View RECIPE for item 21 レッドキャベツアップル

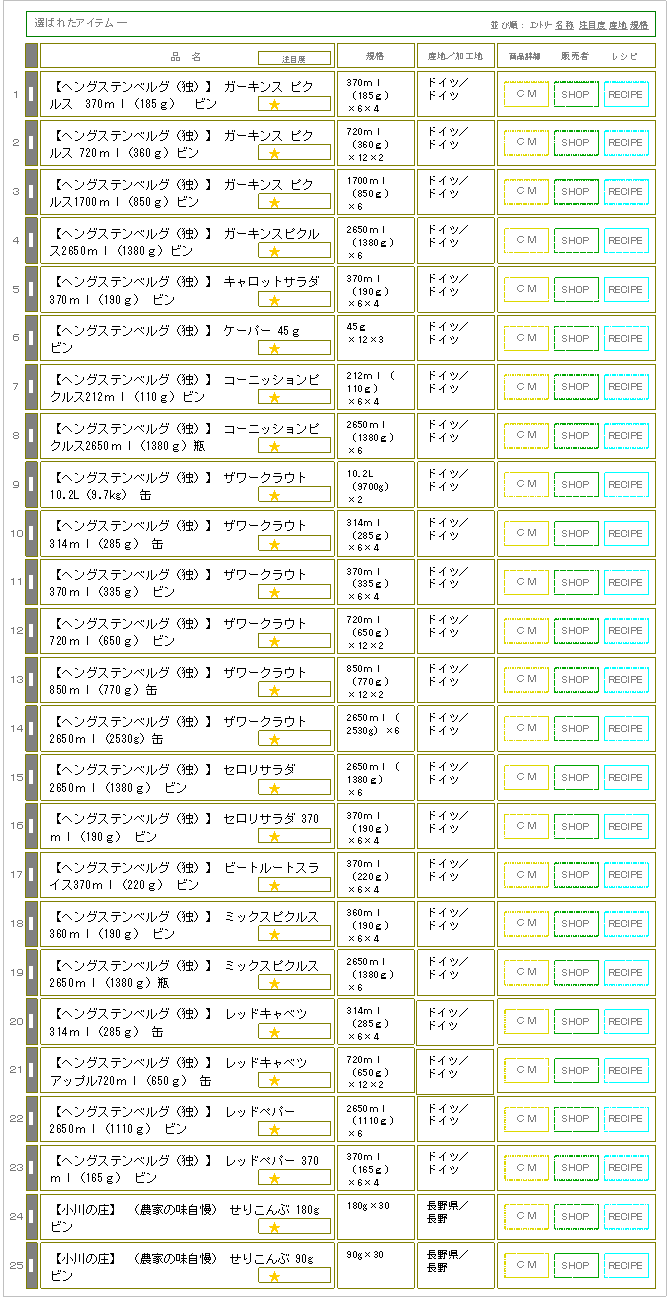click(x=626, y=1070)
